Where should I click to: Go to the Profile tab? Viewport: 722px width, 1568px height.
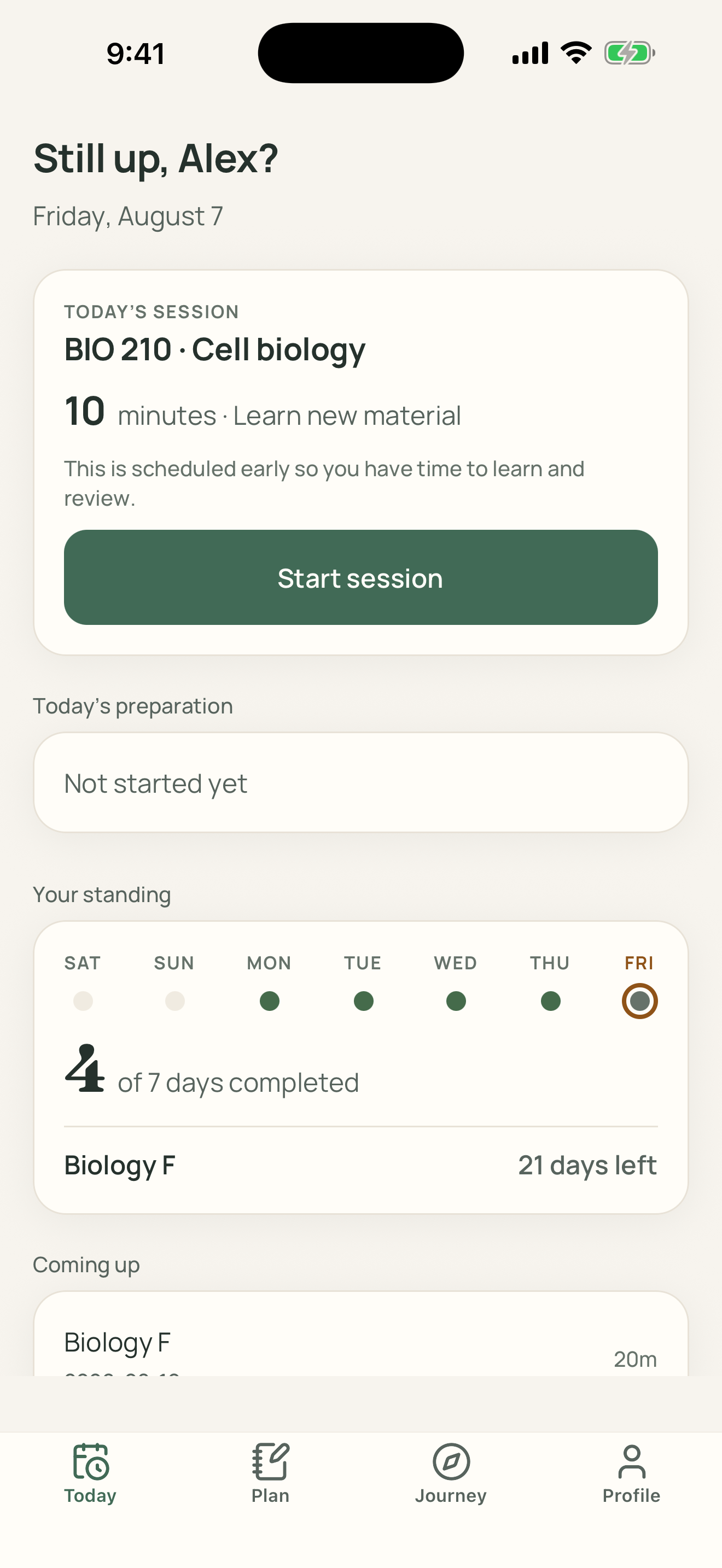[x=631, y=1473]
